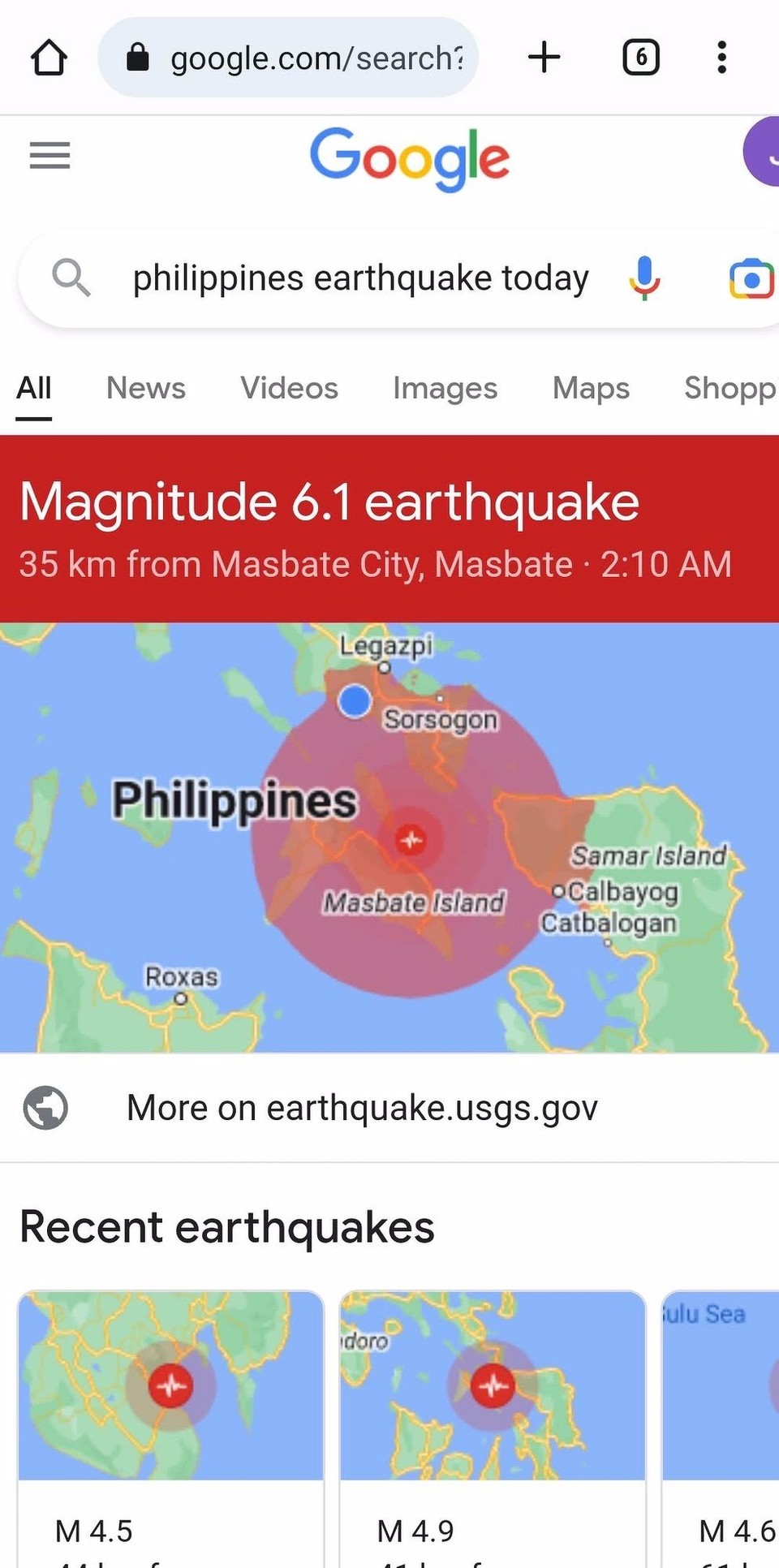
Task: Switch to the News tab
Action: (146, 388)
